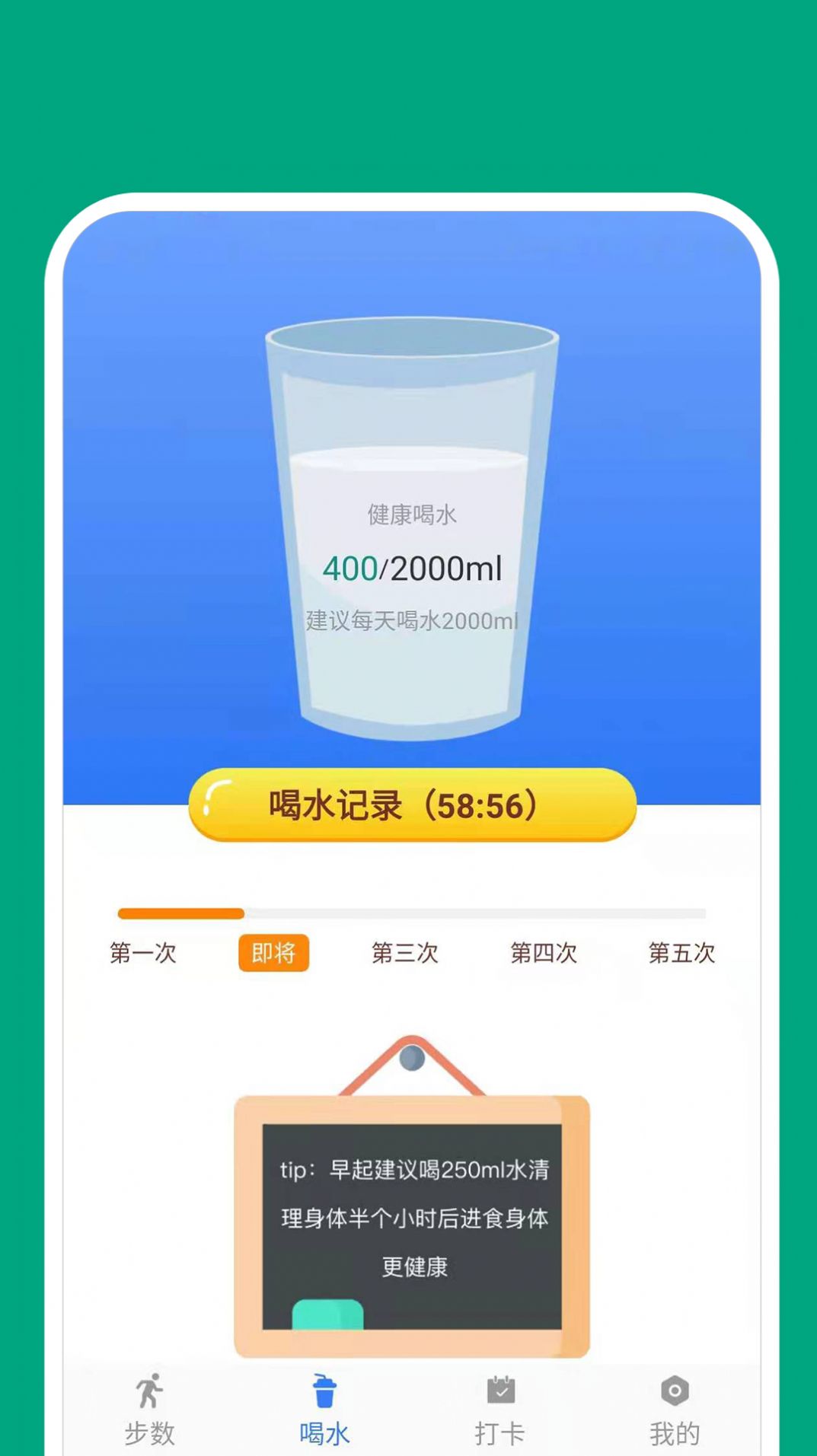Switch to the 第三次 tab
Screen dimensions: 817x1456
[x=406, y=954]
